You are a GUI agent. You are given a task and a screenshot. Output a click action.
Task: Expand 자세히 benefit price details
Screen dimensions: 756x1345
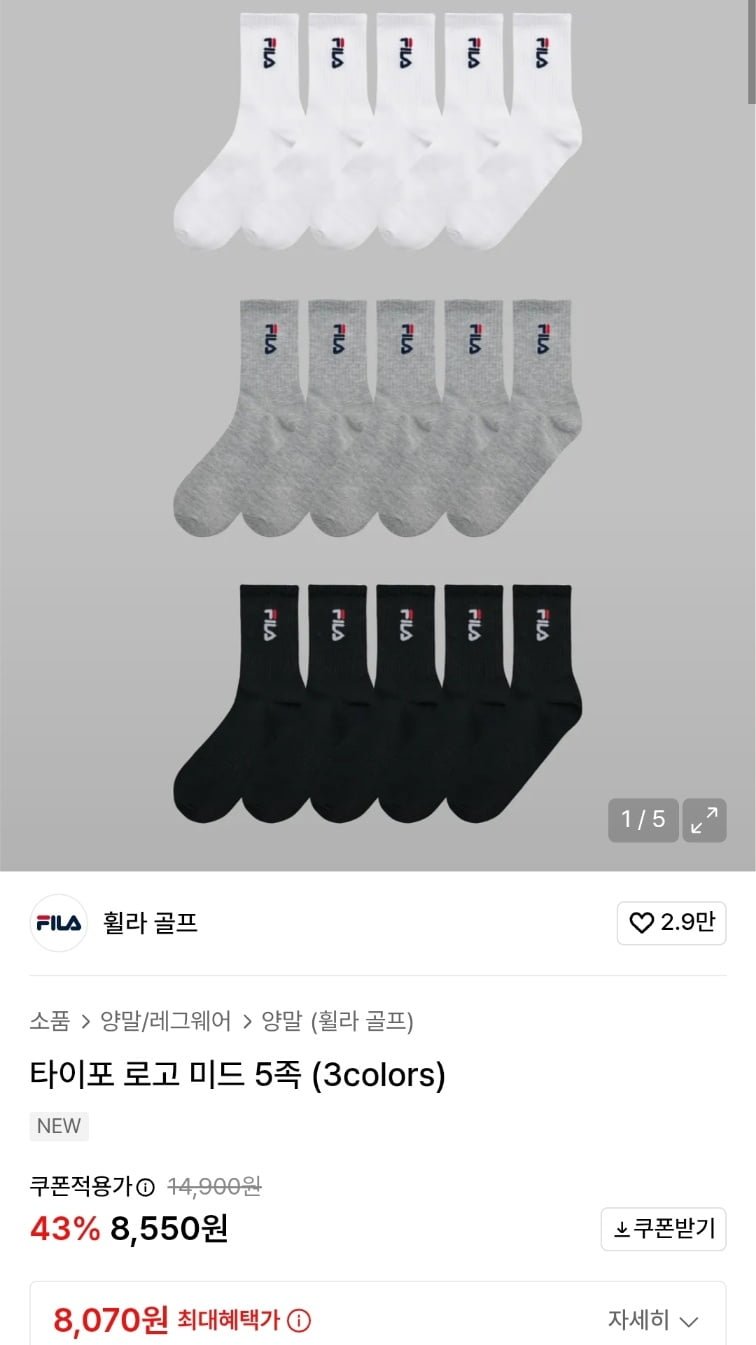tap(653, 1320)
